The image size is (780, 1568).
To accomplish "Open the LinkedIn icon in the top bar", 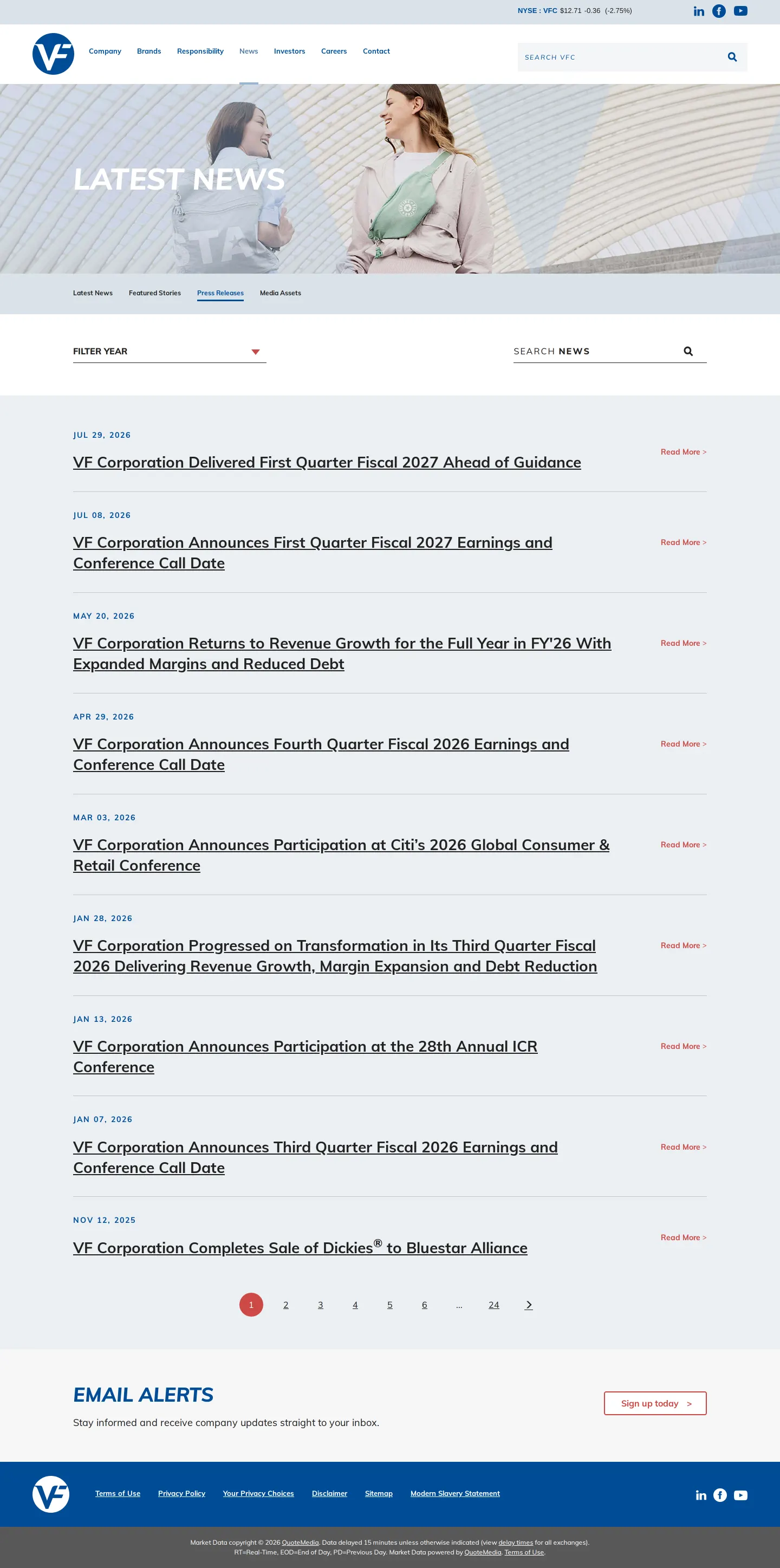I will (x=698, y=11).
